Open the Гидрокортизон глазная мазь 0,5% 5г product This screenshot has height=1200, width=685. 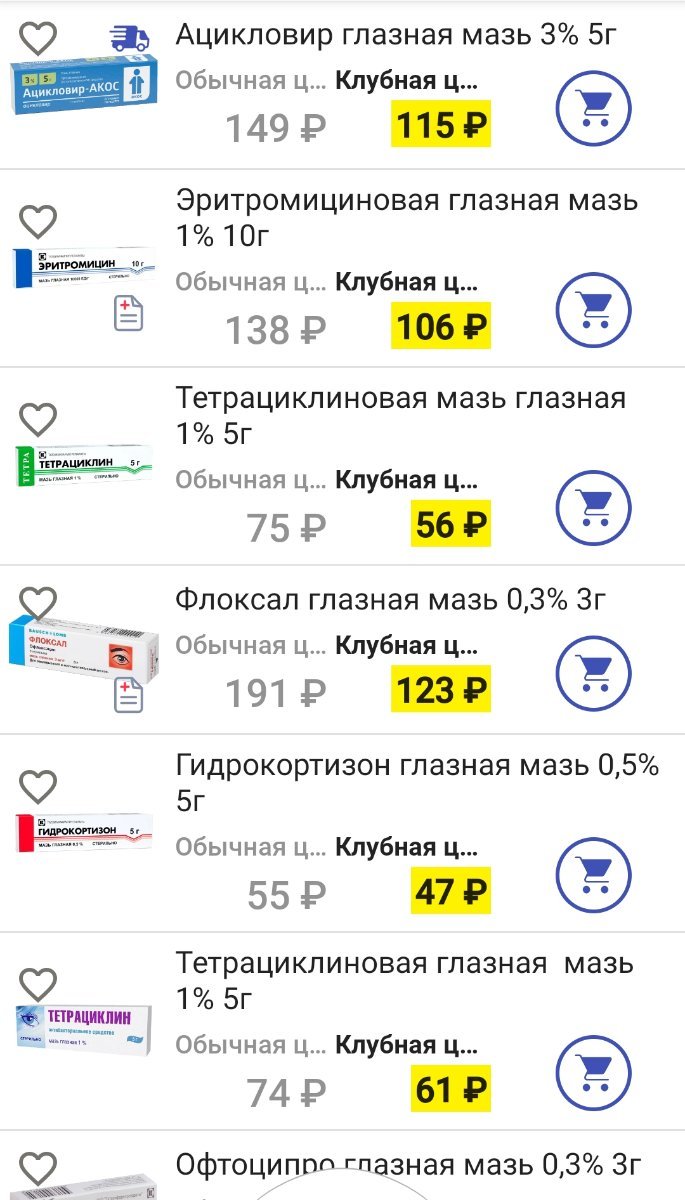pyautogui.click(x=417, y=782)
